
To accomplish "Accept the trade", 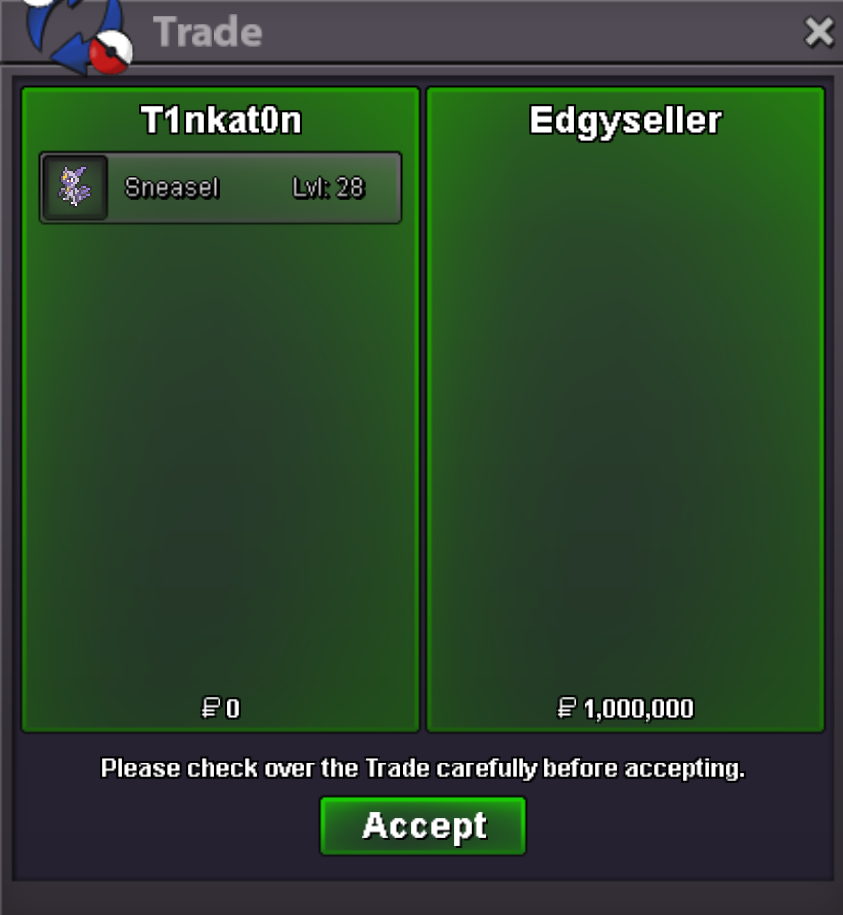I will click(423, 826).
